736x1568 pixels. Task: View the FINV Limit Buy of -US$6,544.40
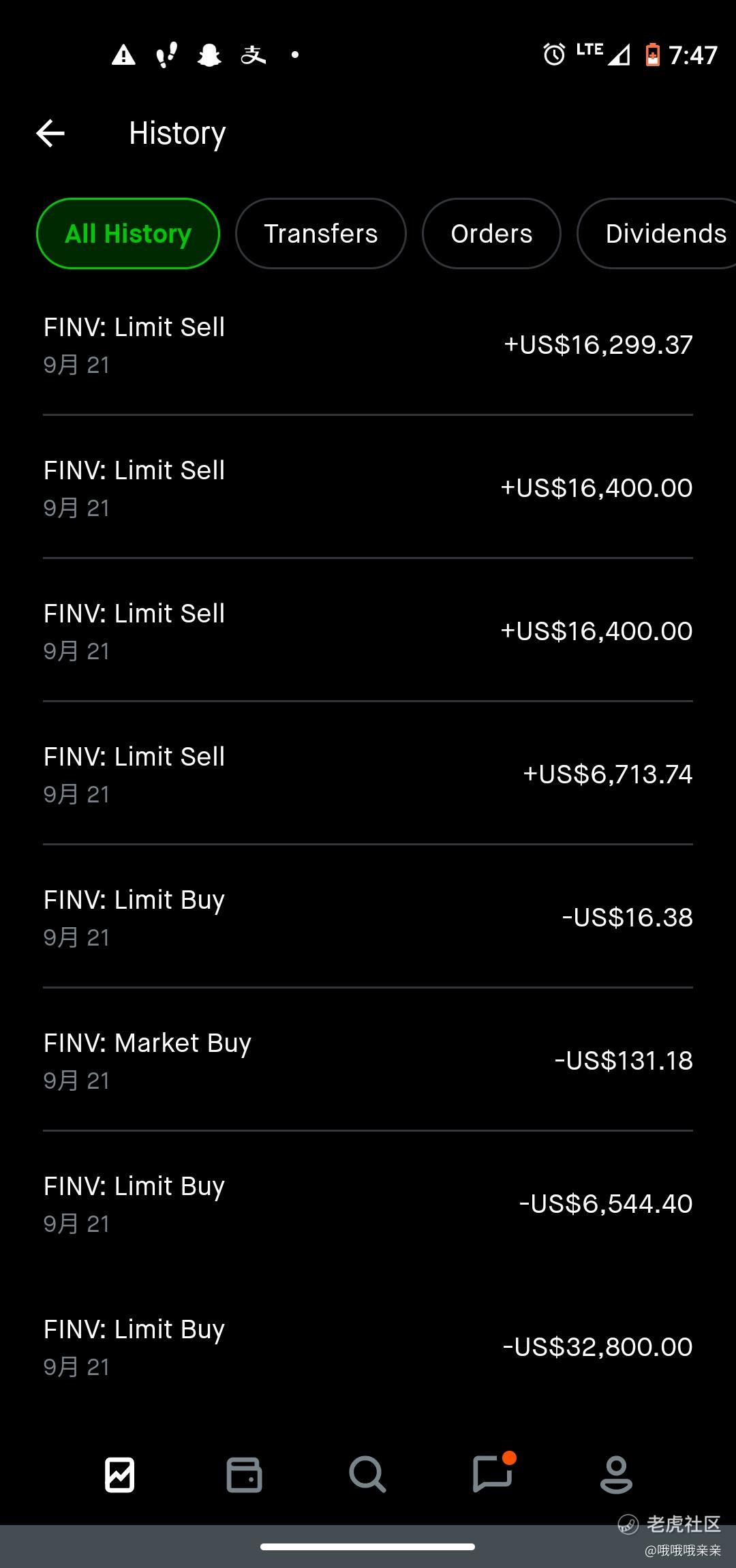pyautogui.click(x=368, y=1204)
